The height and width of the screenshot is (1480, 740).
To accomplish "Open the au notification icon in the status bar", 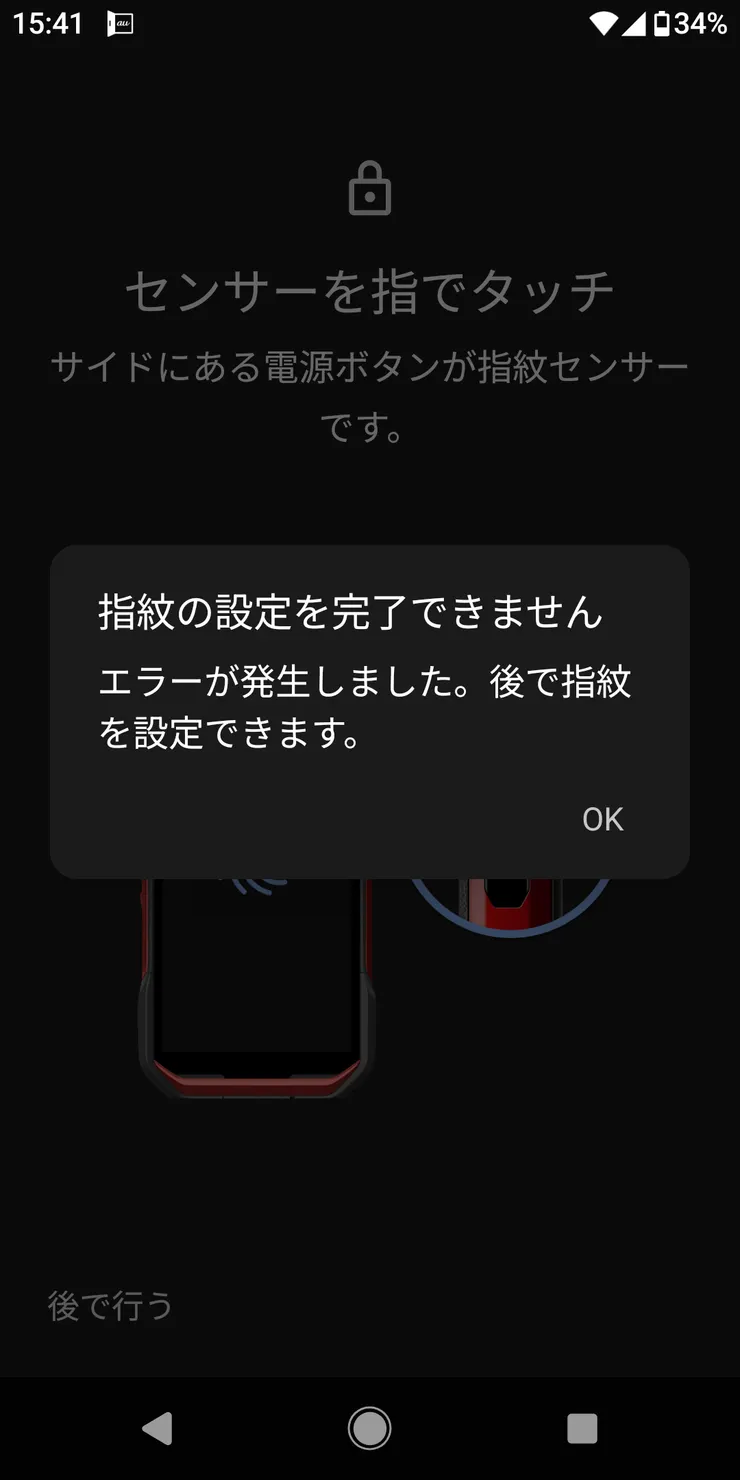I will pyautogui.click(x=118, y=24).
